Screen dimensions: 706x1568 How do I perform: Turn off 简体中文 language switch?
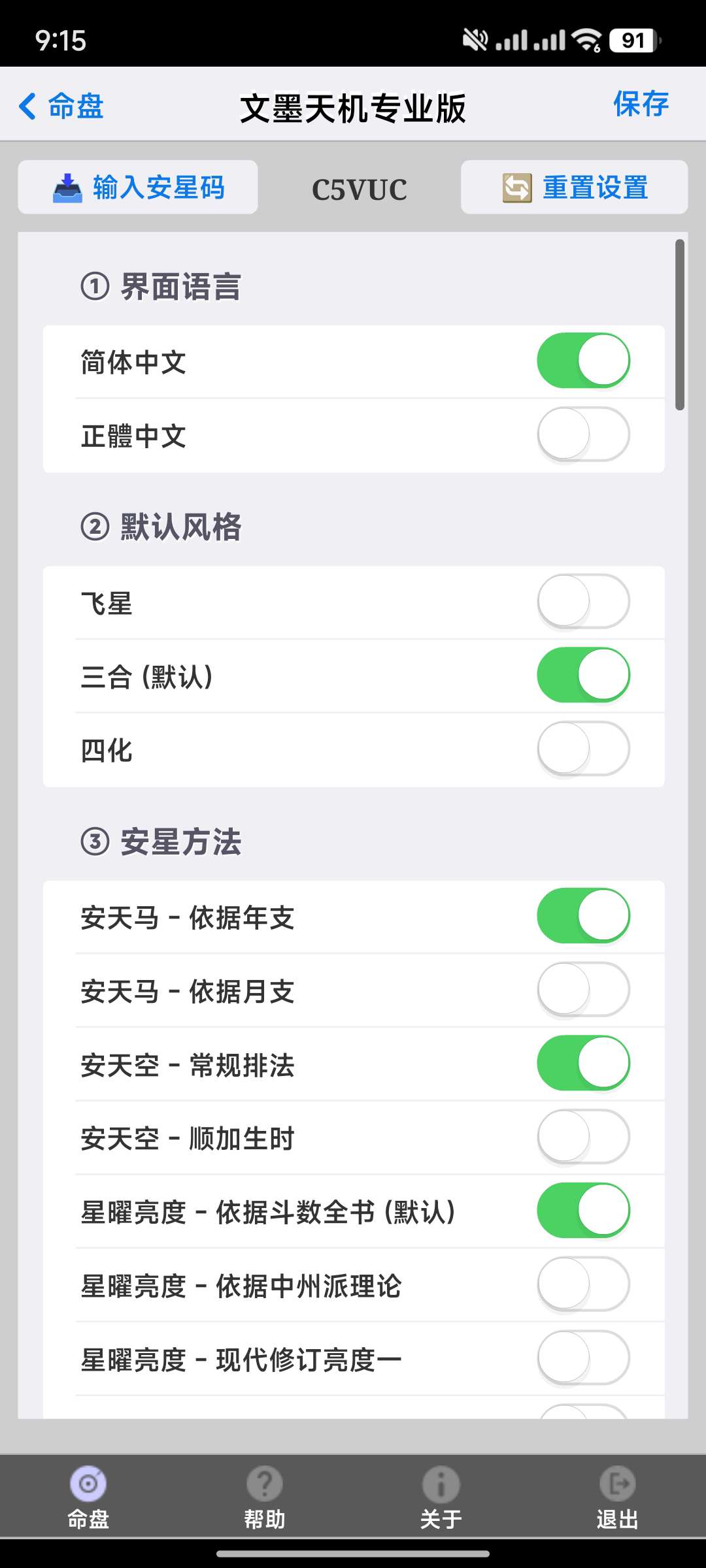pos(583,361)
